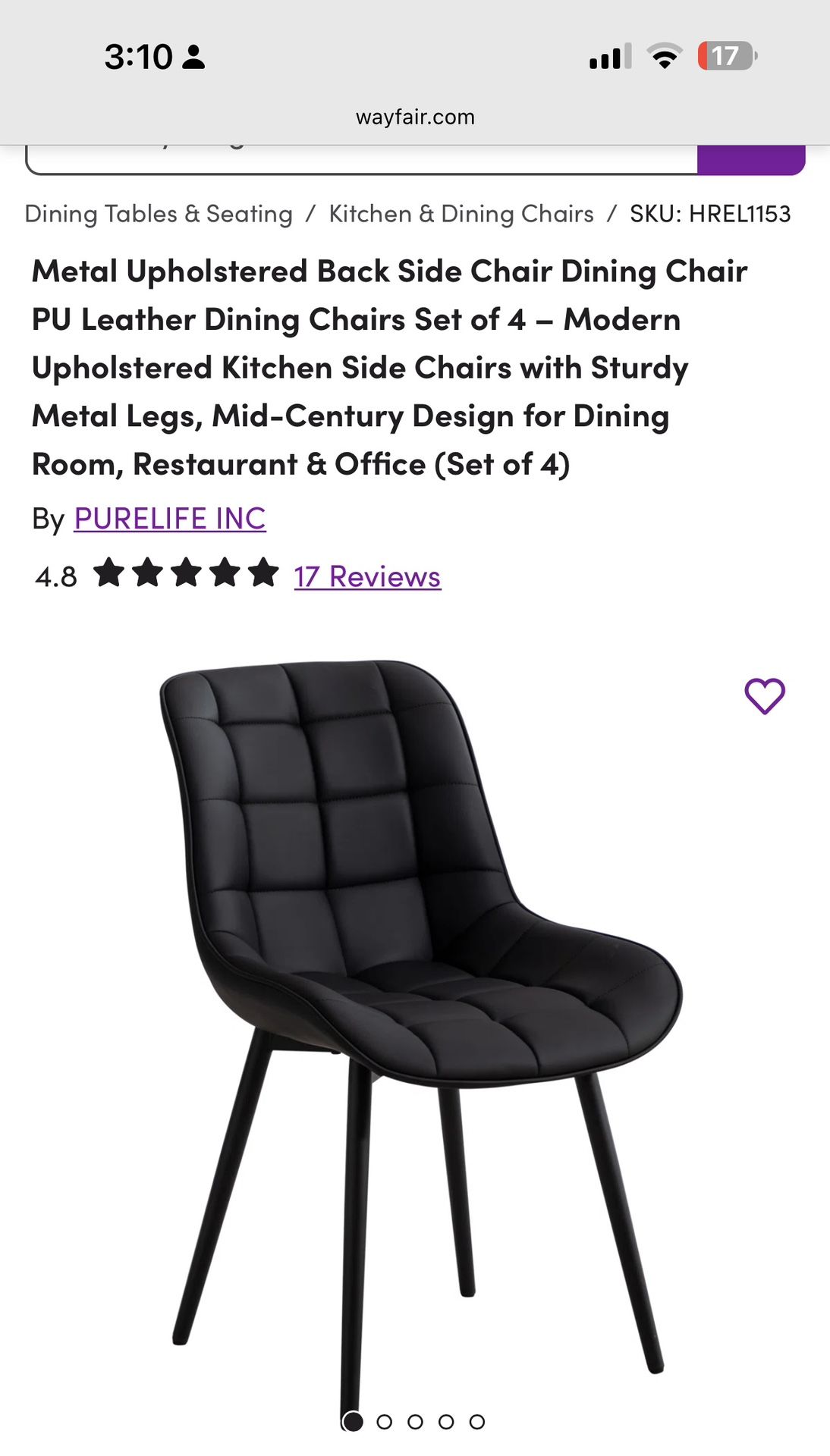
Task: Open the 17 Reviews link
Action: click(x=367, y=577)
